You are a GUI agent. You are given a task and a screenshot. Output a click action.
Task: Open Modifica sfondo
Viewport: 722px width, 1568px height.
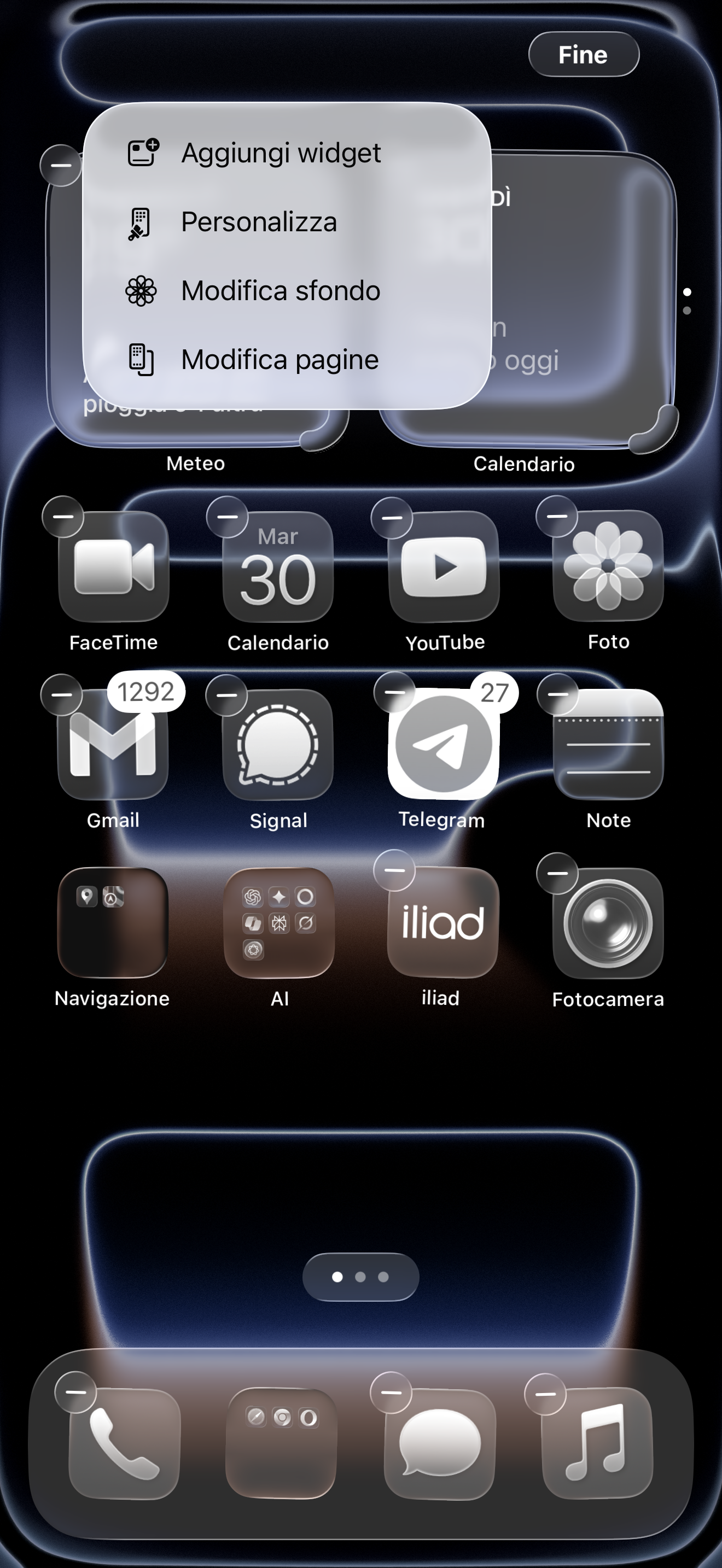pyautogui.click(x=281, y=291)
